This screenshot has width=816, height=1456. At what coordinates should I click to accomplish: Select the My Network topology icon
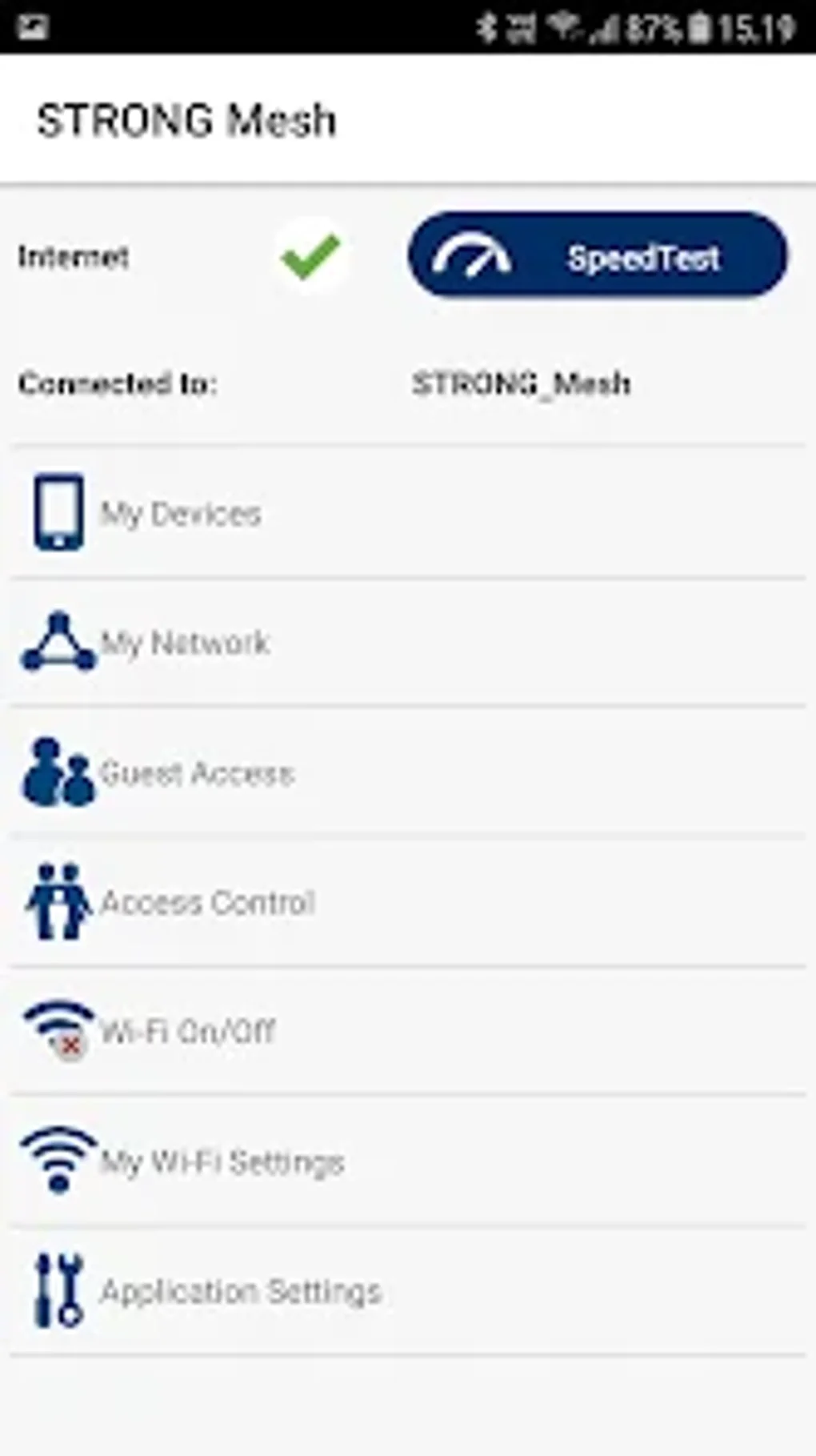point(56,643)
